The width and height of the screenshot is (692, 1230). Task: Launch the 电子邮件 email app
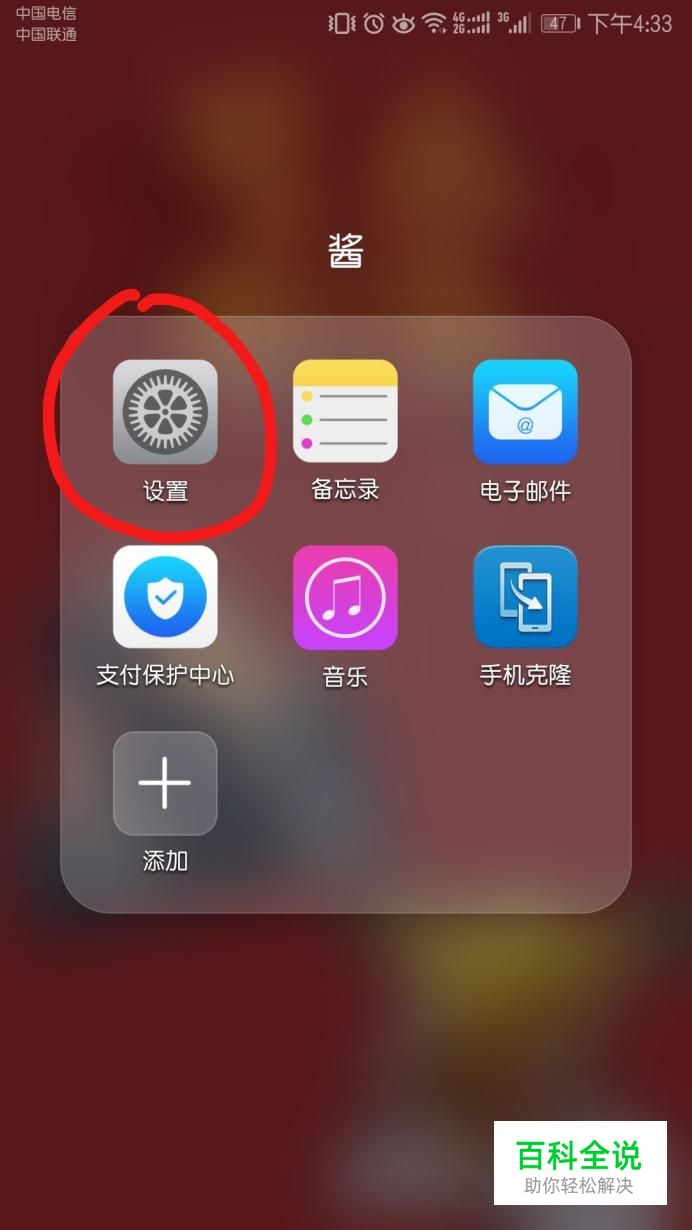525,412
